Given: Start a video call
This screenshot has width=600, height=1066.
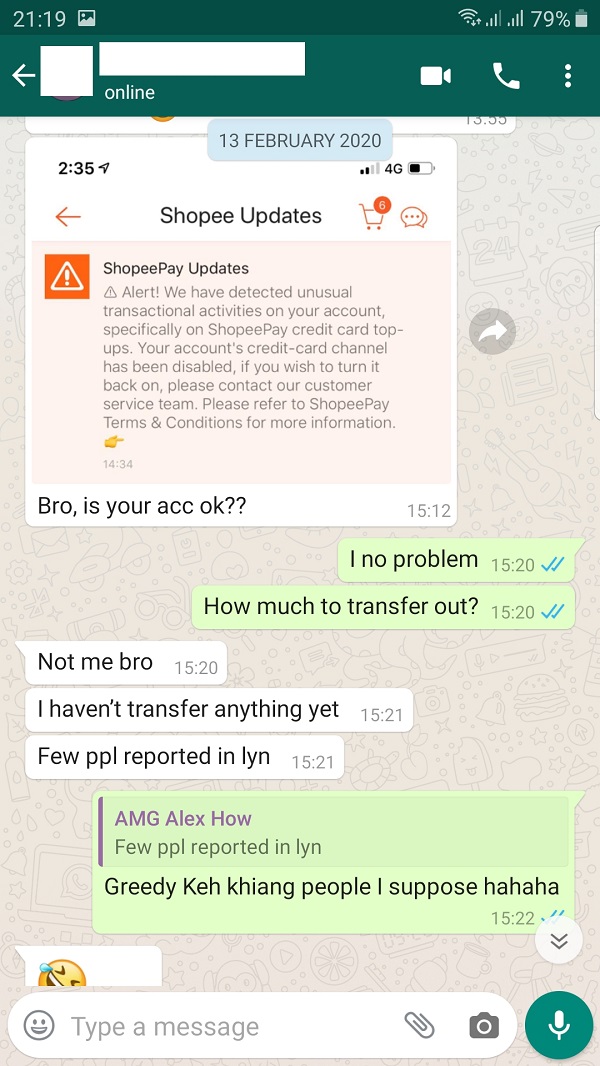Looking at the screenshot, I should [436, 75].
